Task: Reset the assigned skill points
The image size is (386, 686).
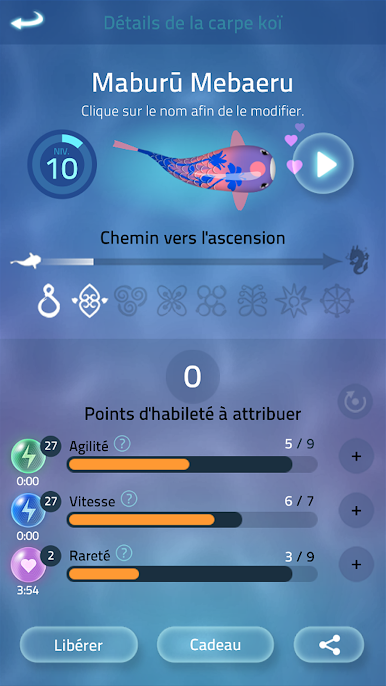Action: [355, 401]
